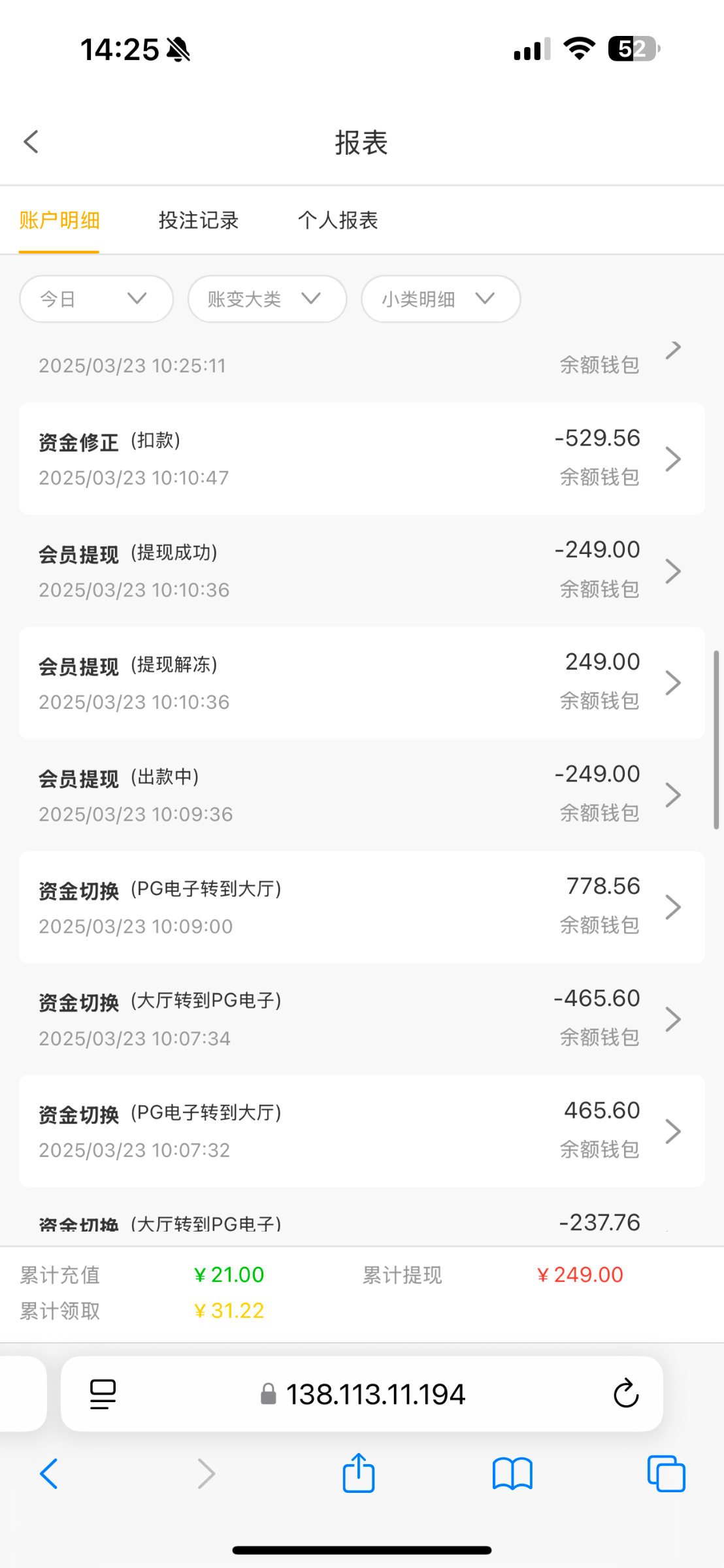Switch to the 投注记录 tab

tap(199, 220)
